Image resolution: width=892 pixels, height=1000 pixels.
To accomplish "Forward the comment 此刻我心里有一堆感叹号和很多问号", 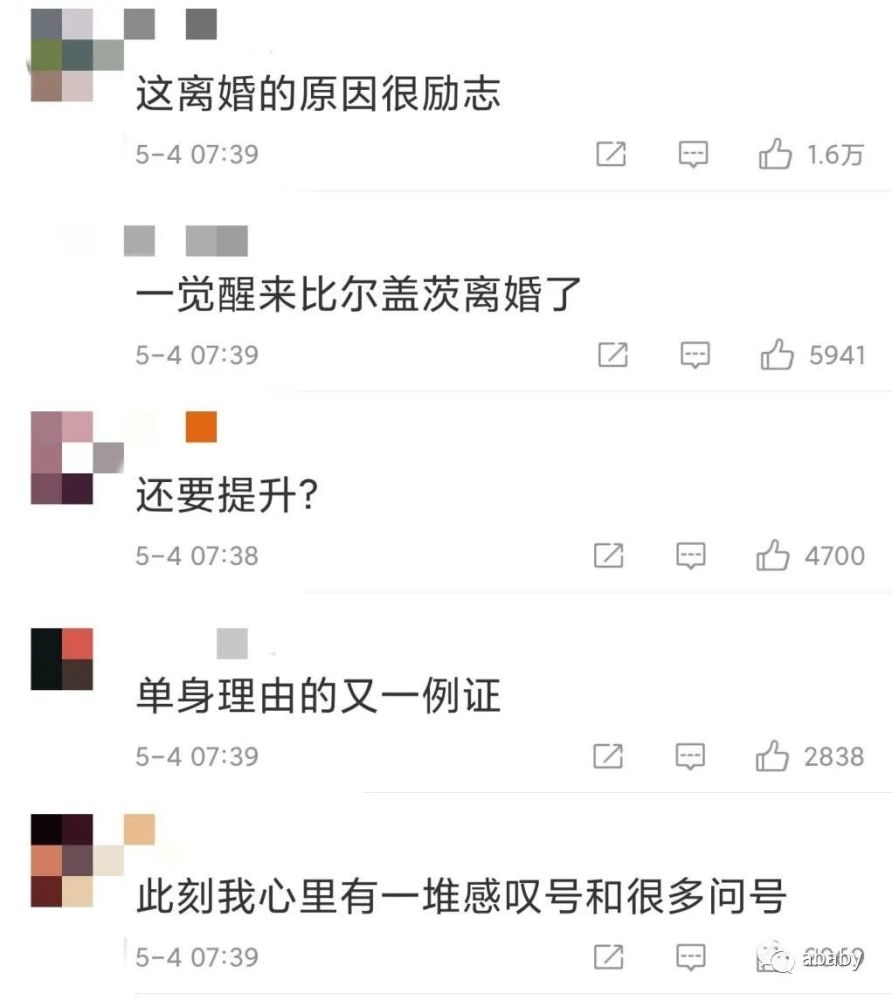I will click(608, 956).
